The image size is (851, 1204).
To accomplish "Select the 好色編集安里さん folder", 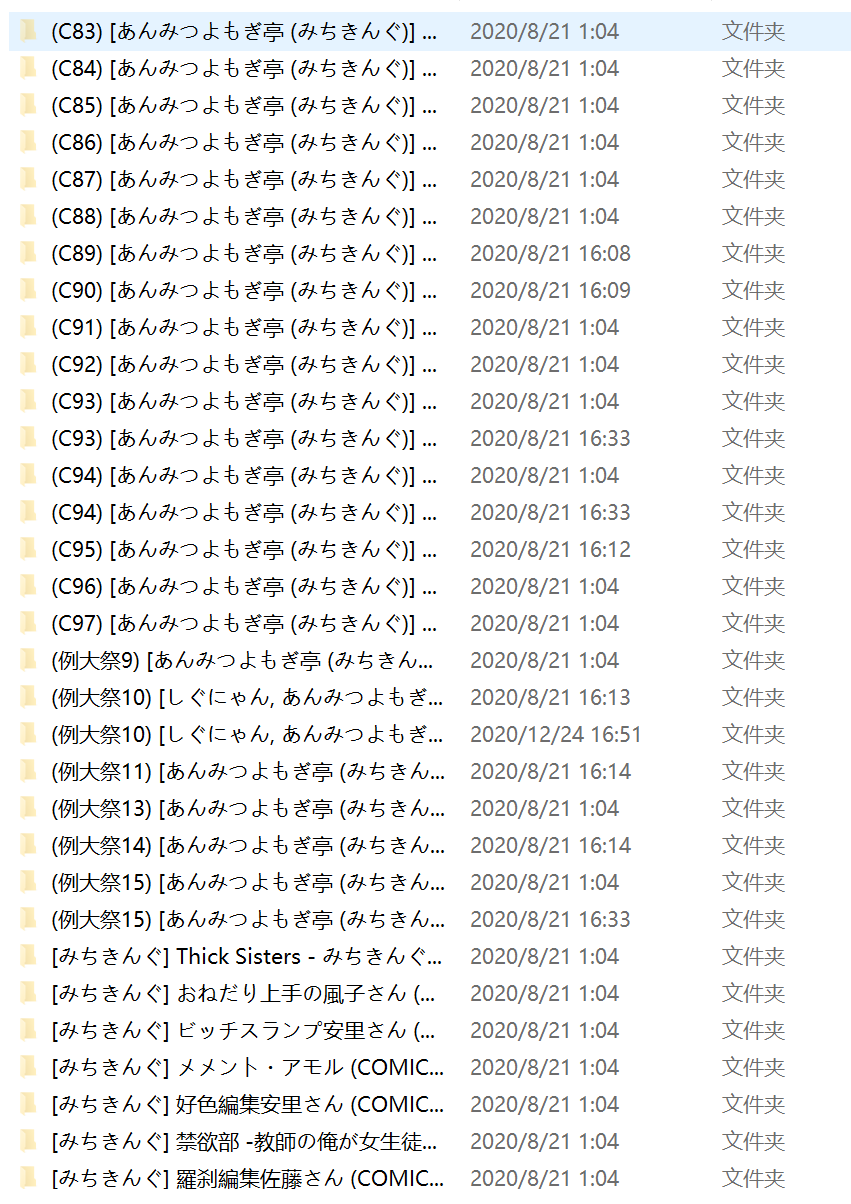I will (x=246, y=1105).
